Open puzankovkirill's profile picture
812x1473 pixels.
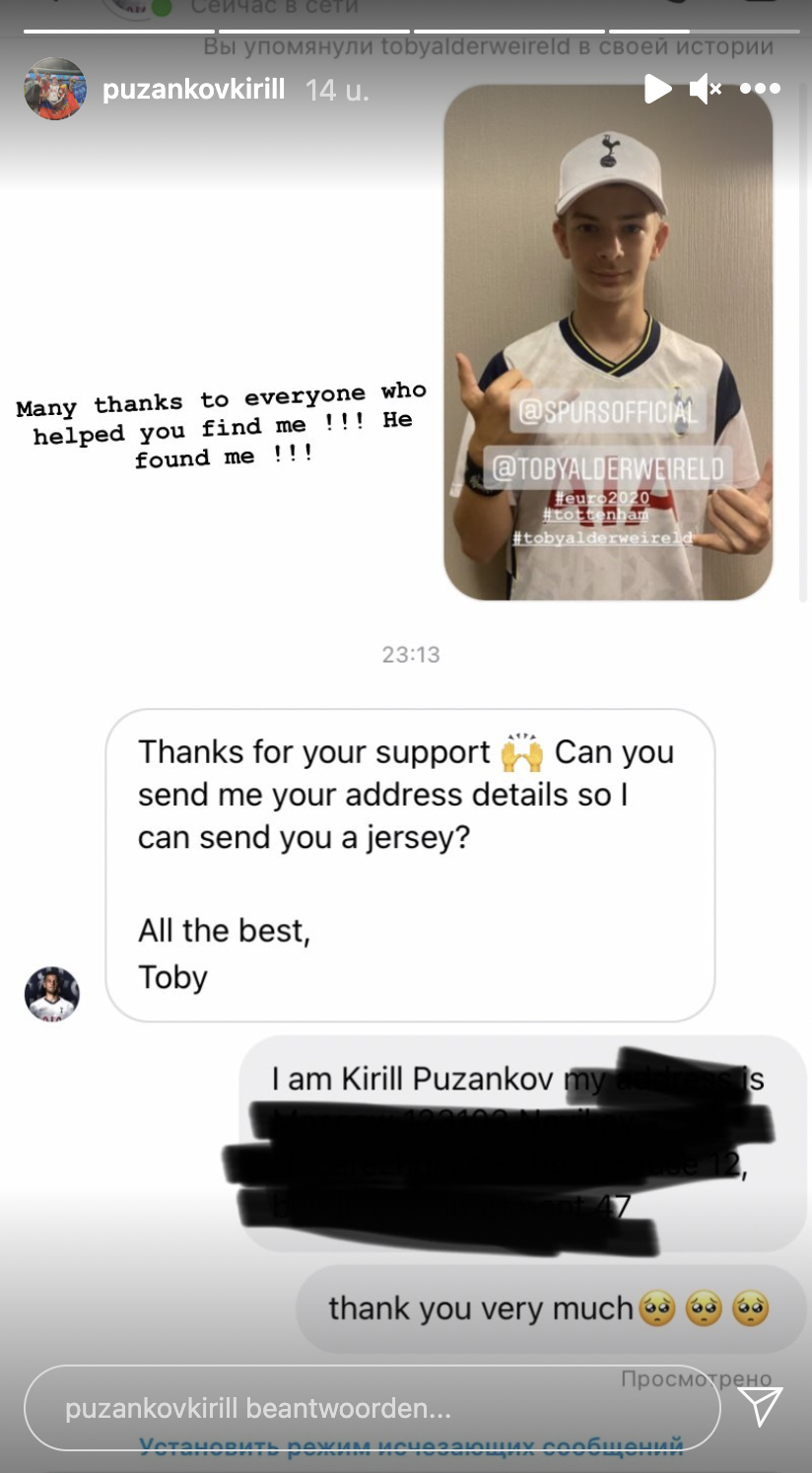[x=55, y=89]
